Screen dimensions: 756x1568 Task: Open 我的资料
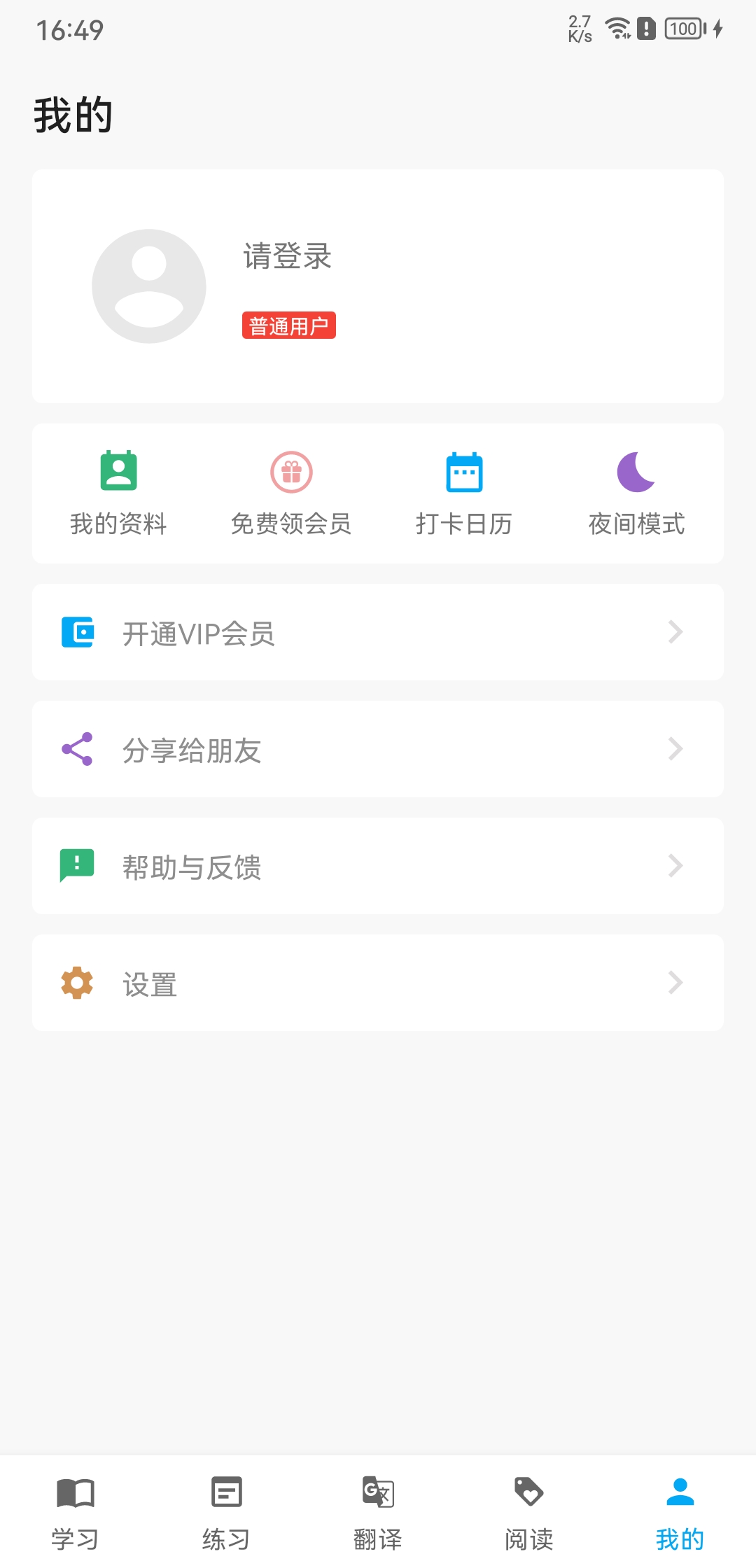click(118, 493)
